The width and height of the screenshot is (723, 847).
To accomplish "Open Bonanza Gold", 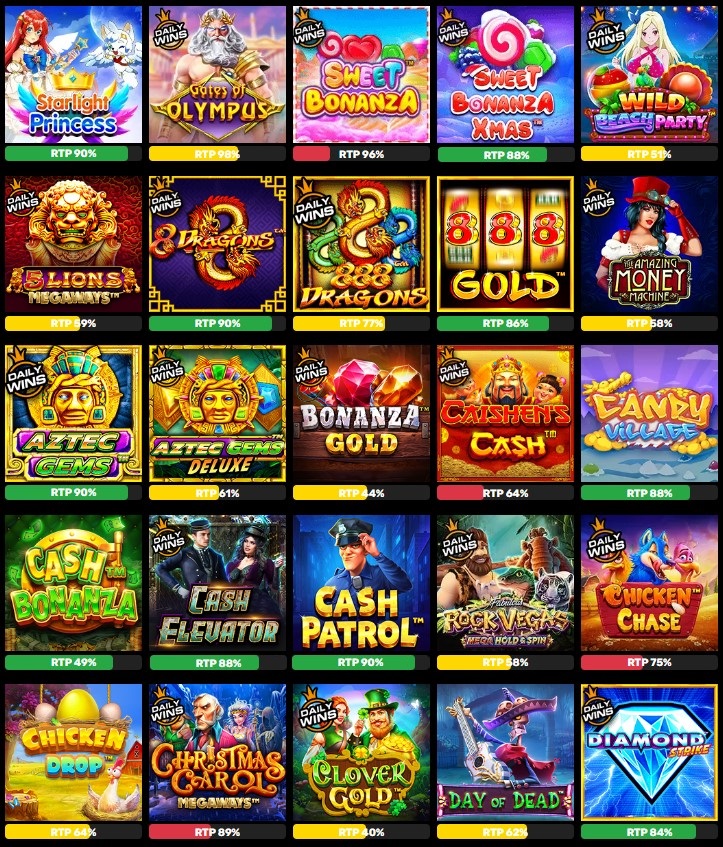I will pos(360,414).
